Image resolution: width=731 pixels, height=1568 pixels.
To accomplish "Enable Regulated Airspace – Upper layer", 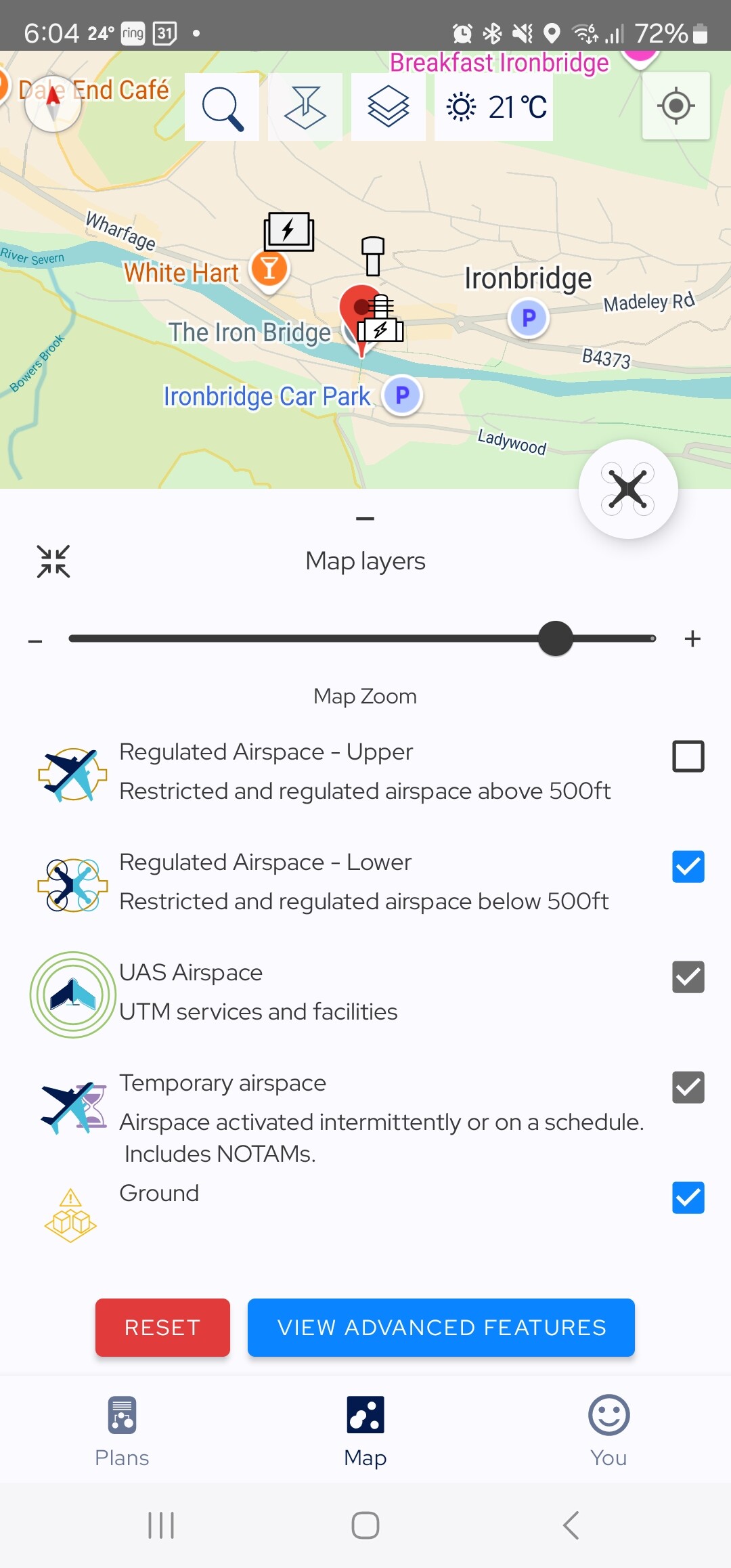I will pos(688,756).
